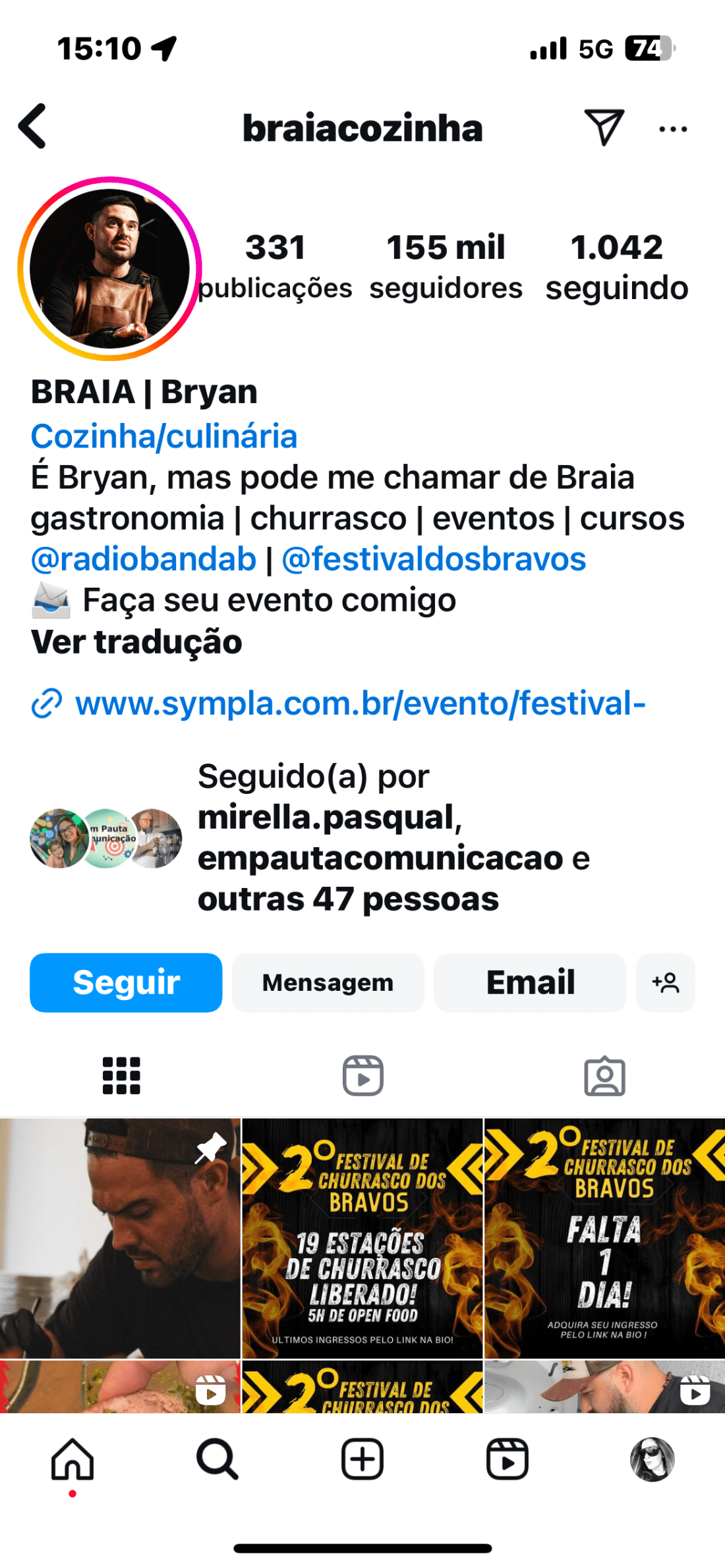Switch to the tagged photos tab
The height and width of the screenshot is (1568, 725).
click(x=604, y=1075)
